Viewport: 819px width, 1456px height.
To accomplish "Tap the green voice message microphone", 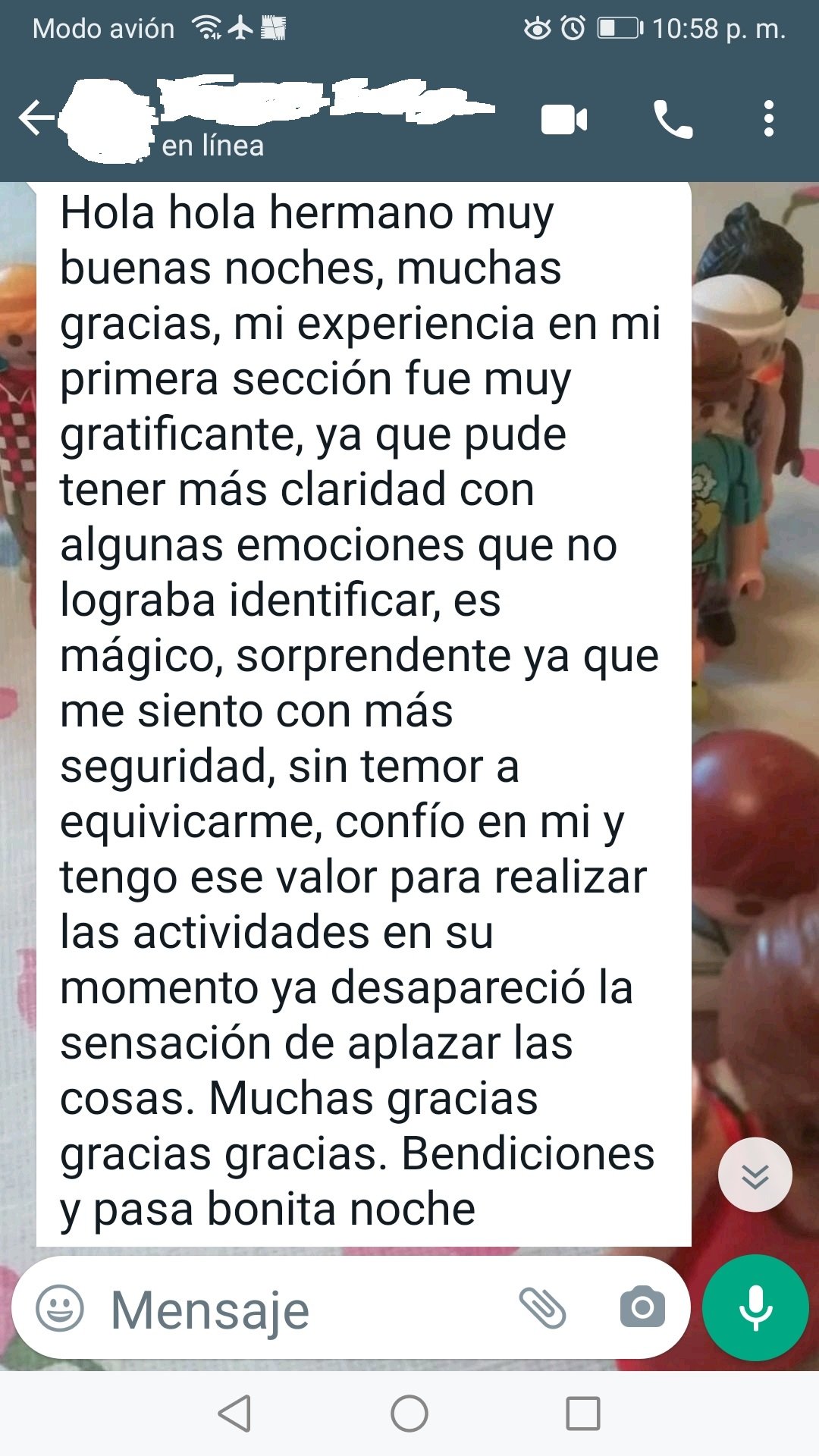I will click(x=755, y=1308).
